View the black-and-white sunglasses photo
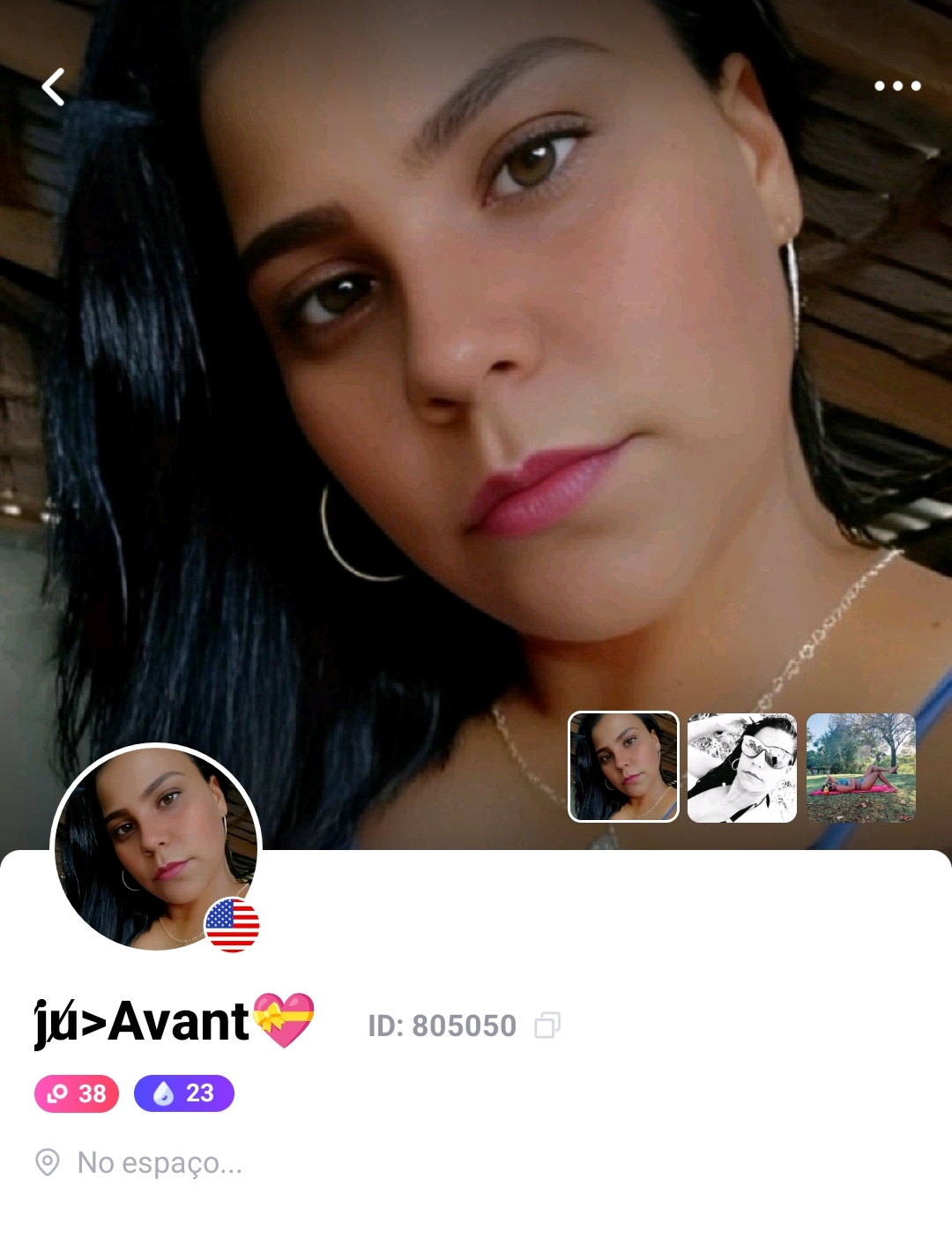 pyautogui.click(x=741, y=767)
